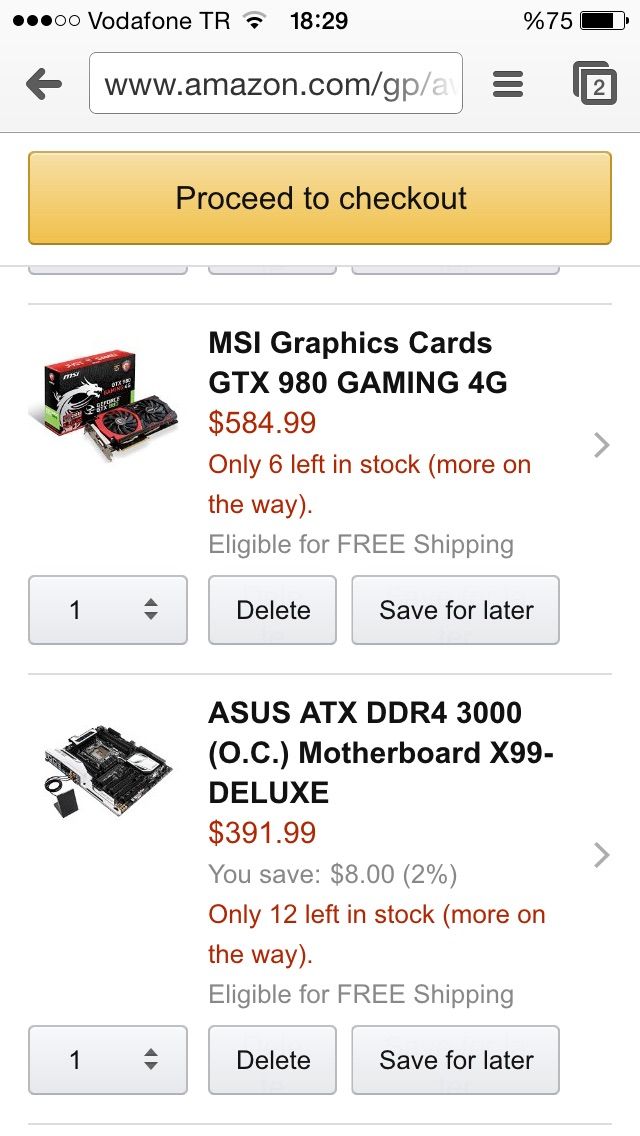Go back to the previous page
This screenshot has height=1136, width=640.
44,84
